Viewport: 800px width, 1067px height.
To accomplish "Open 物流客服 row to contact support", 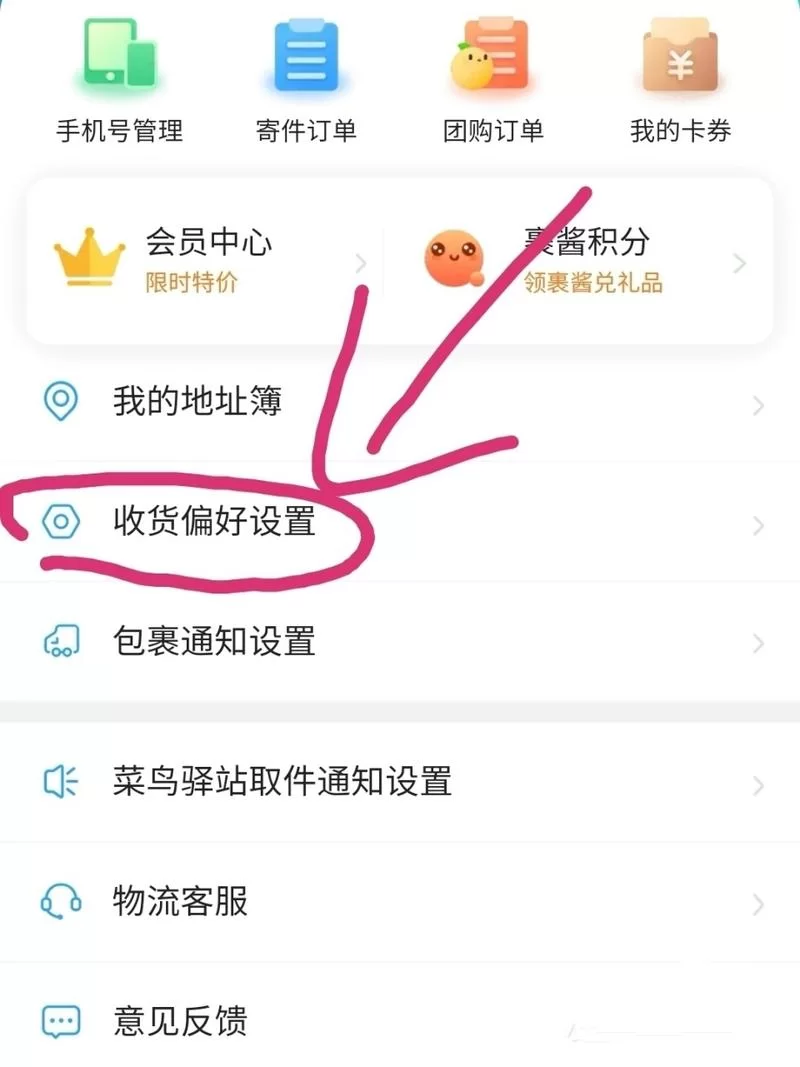I will (x=180, y=902).
